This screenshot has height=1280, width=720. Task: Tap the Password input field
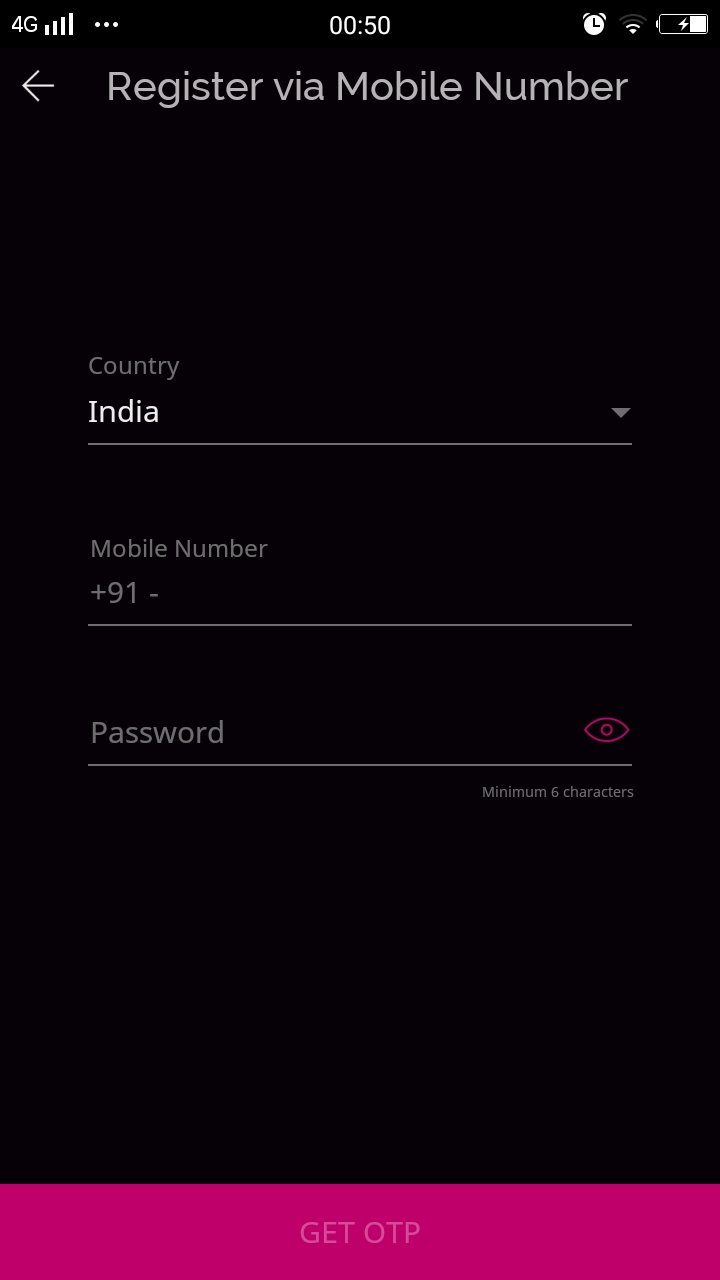(330, 732)
